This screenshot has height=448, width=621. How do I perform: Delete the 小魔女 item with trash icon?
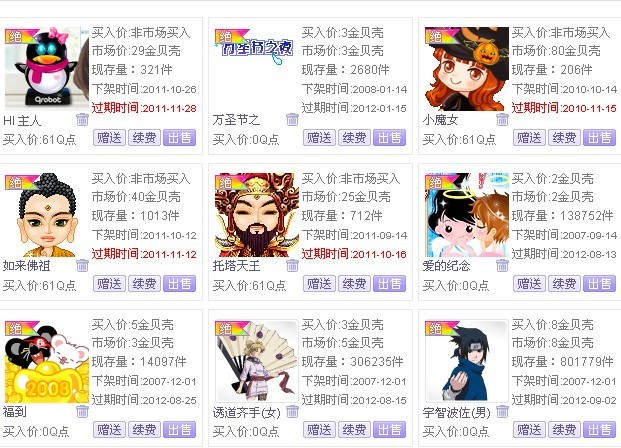[x=502, y=119]
